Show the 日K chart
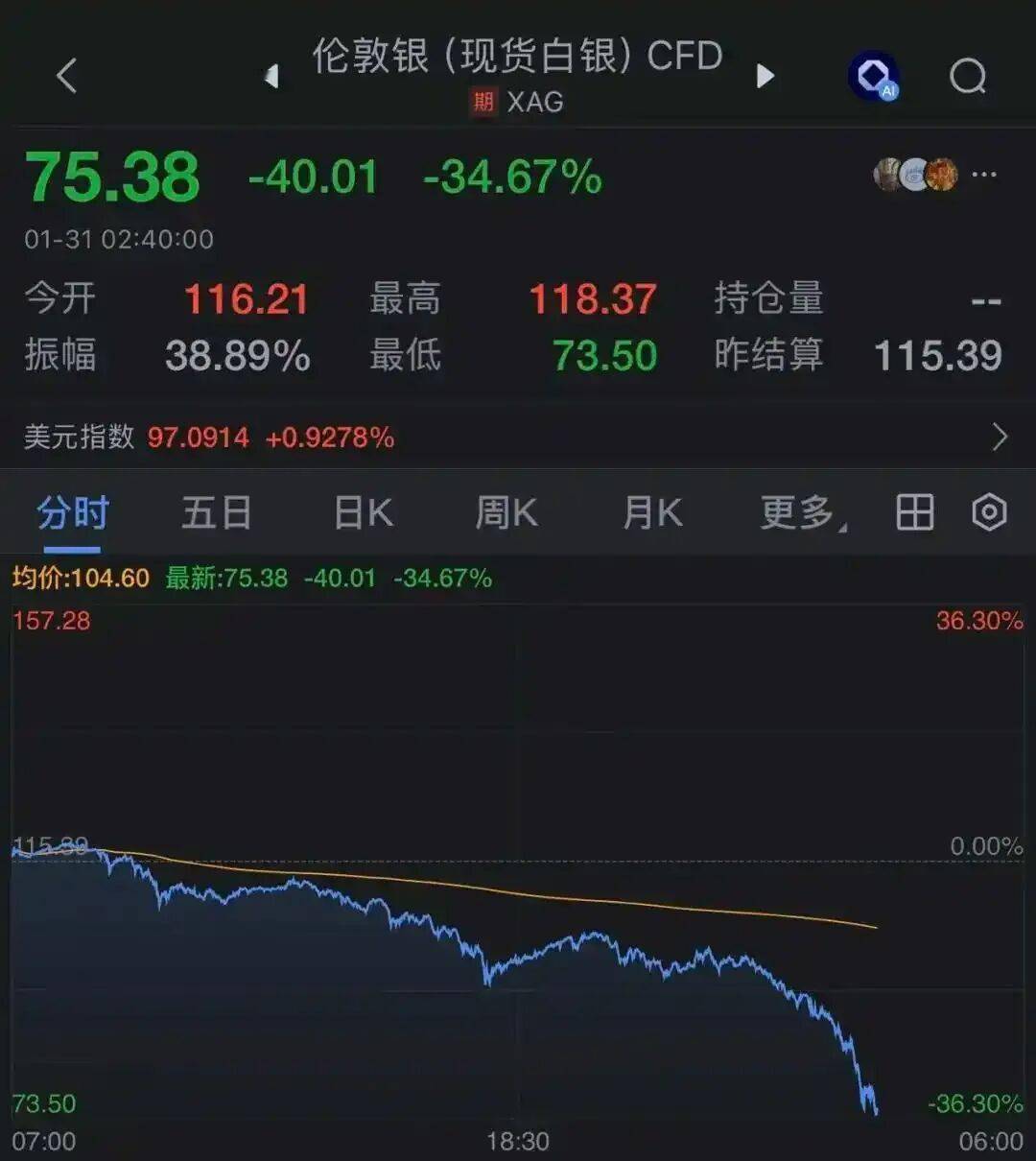The height and width of the screenshot is (1161, 1036). [364, 513]
